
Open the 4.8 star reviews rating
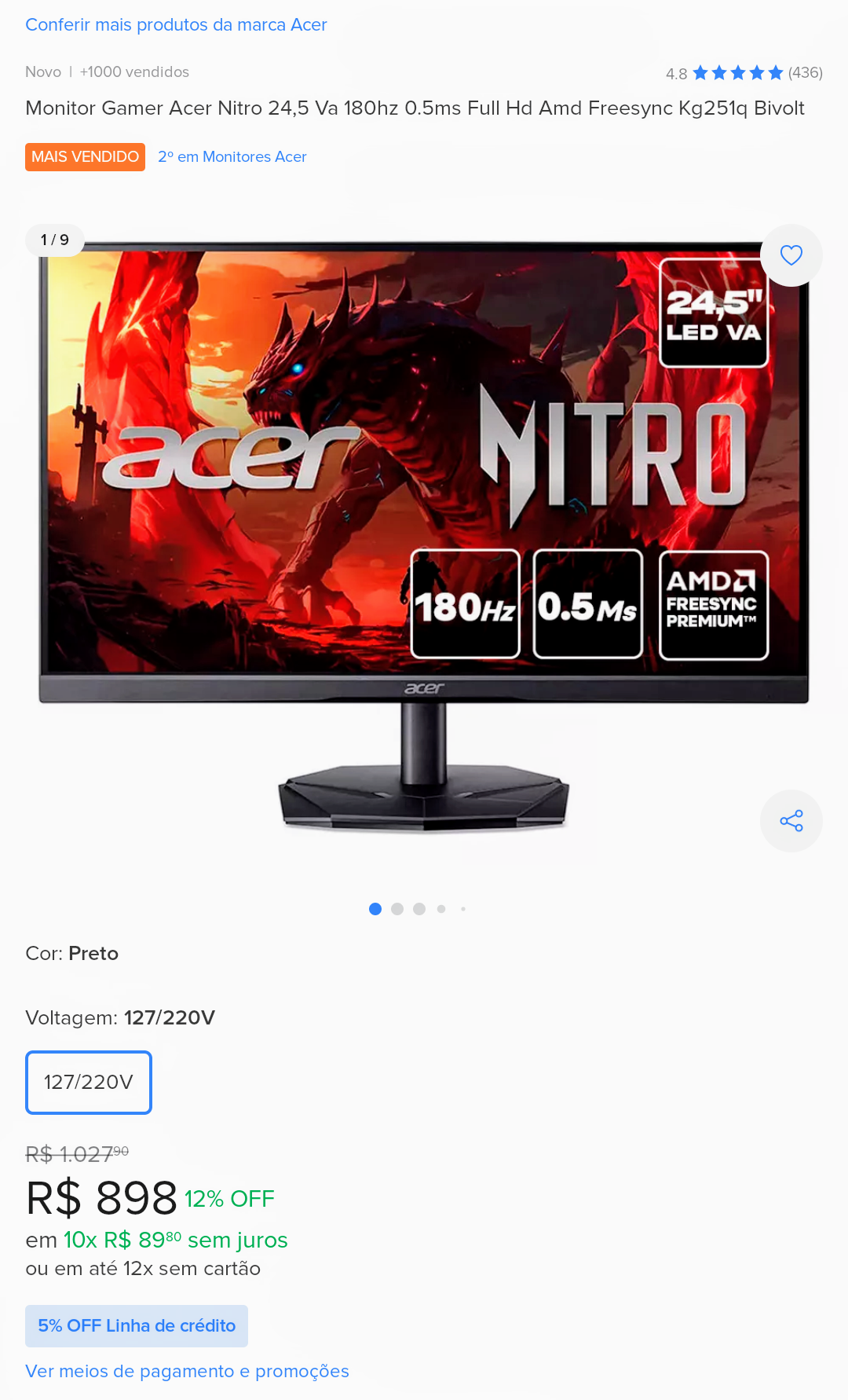744,73
